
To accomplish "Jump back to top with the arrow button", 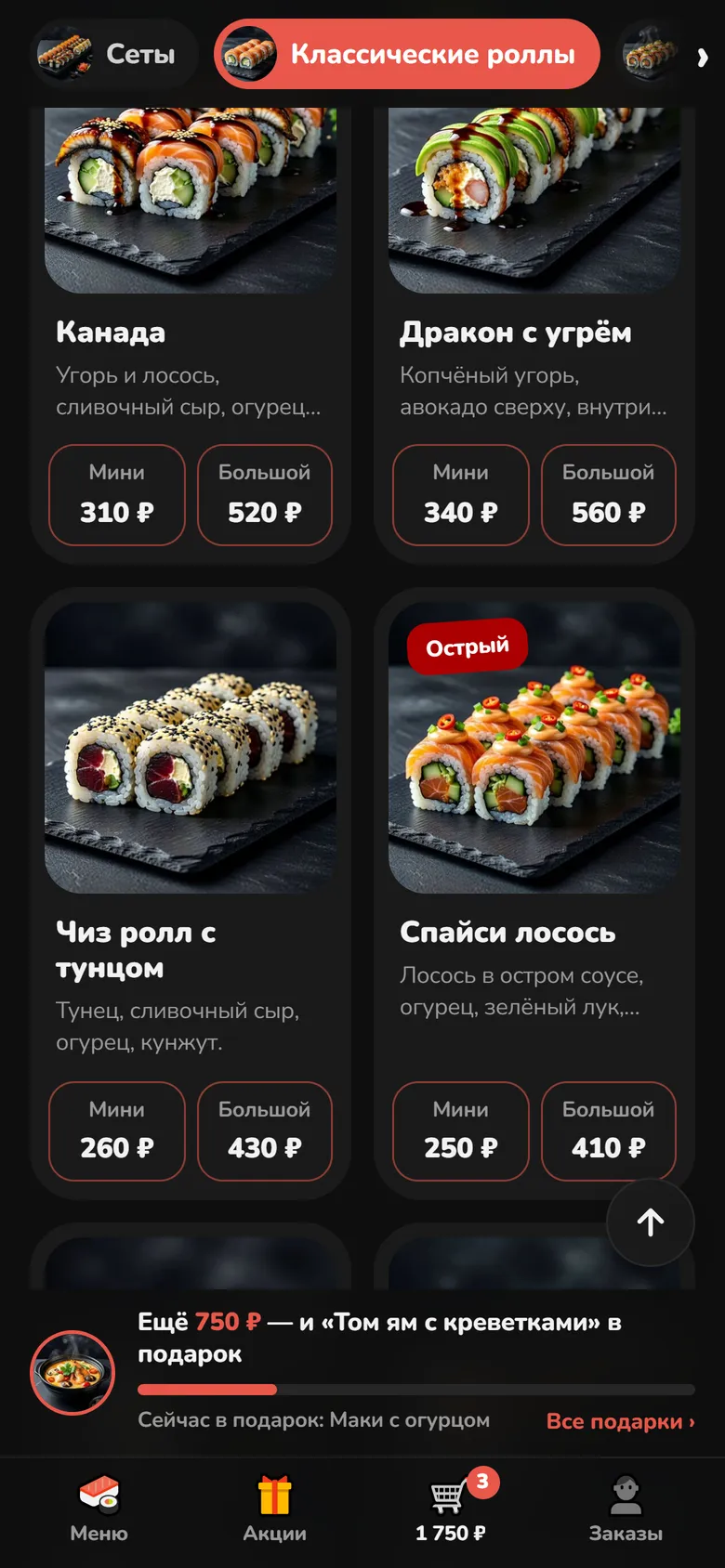I will click(651, 1222).
